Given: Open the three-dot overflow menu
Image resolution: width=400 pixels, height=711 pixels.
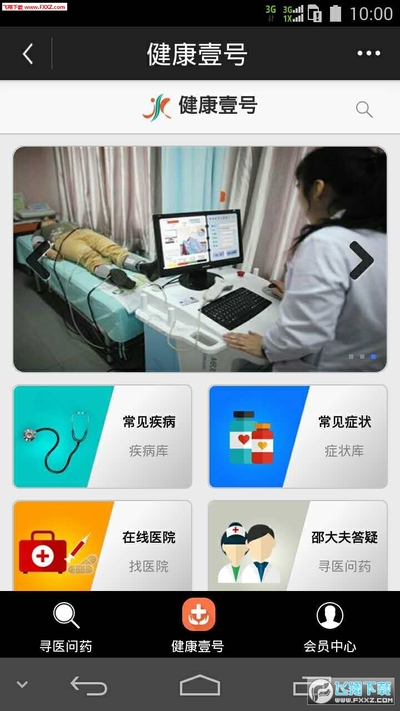Looking at the screenshot, I should pyautogui.click(x=368, y=54).
